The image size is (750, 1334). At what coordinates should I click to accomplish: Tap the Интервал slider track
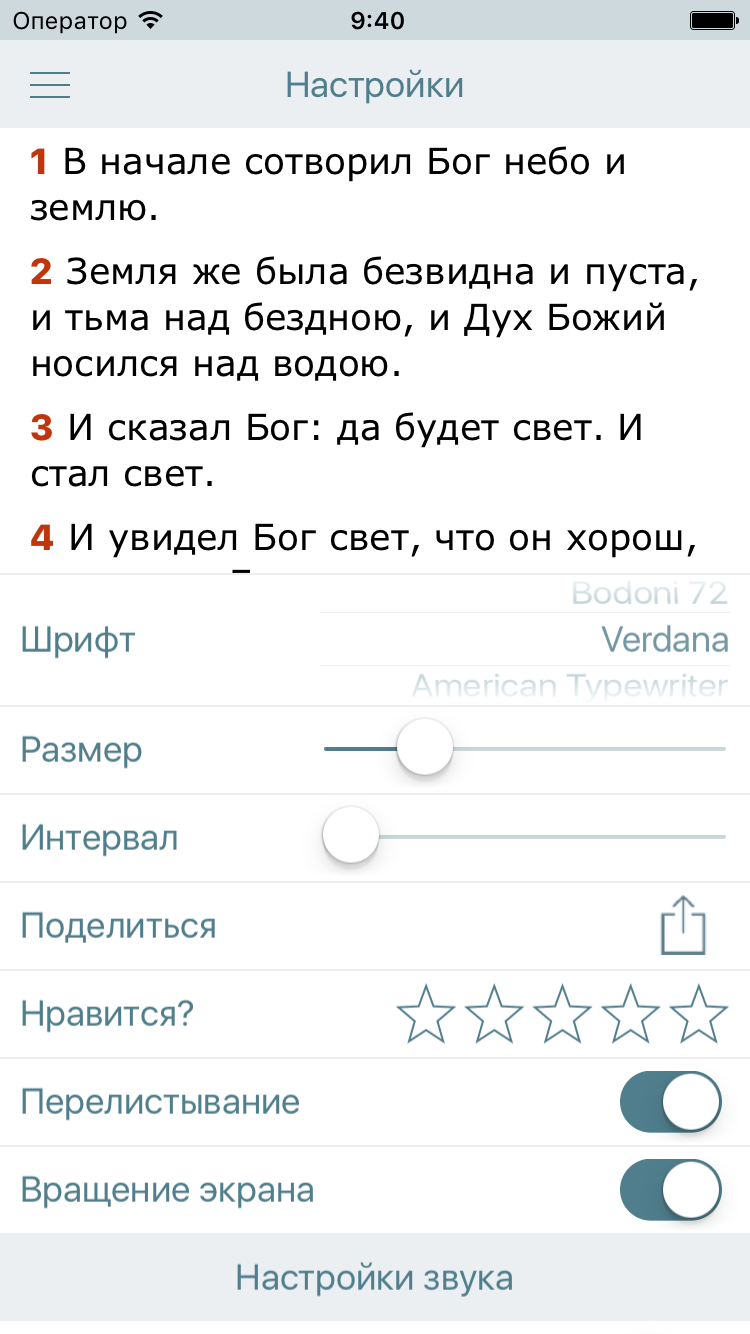[524, 837]
